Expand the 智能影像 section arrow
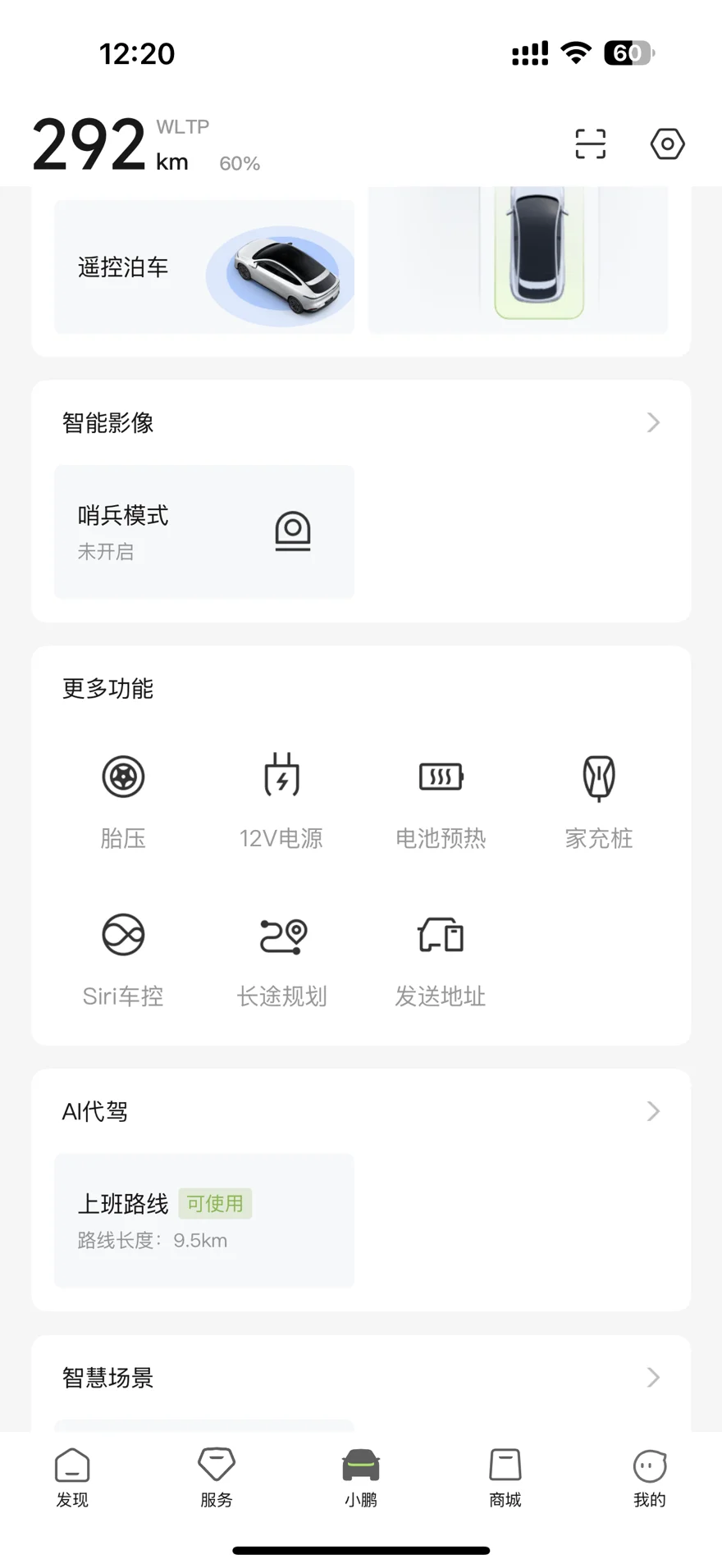Image resolution: width=722 pixels, height=1568 pixels. [x=653, y=422]
